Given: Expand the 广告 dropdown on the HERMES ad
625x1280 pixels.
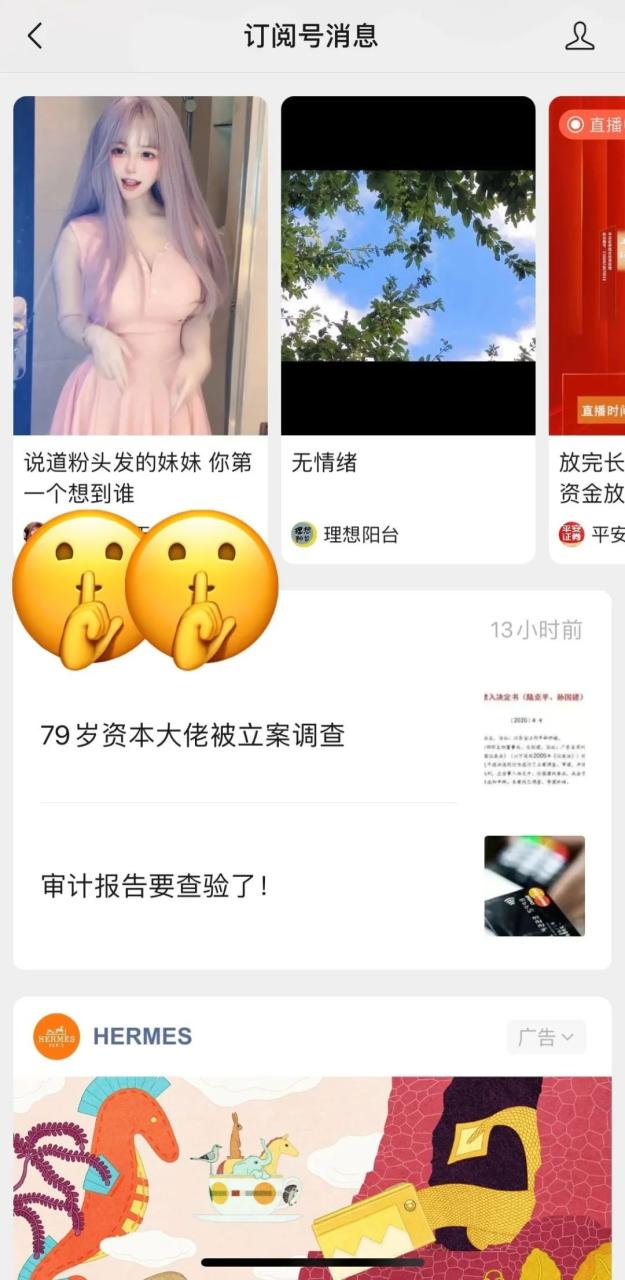Looking at the screenshot, I should point(546,1037).
